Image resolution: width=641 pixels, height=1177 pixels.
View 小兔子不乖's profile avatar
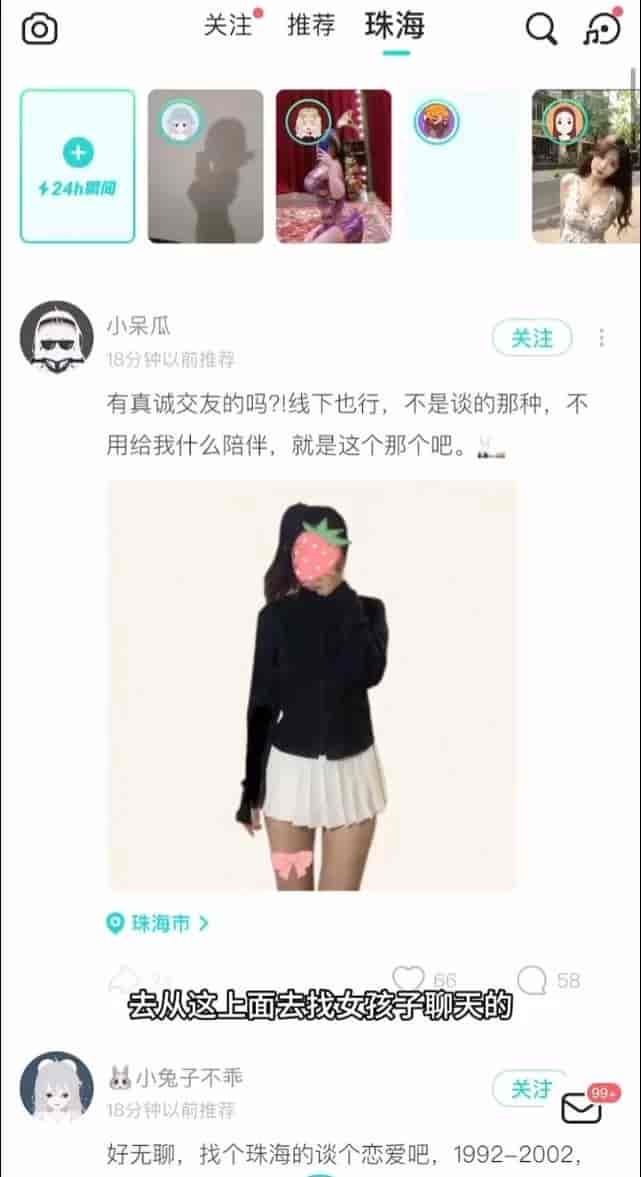coord(56,1087)
